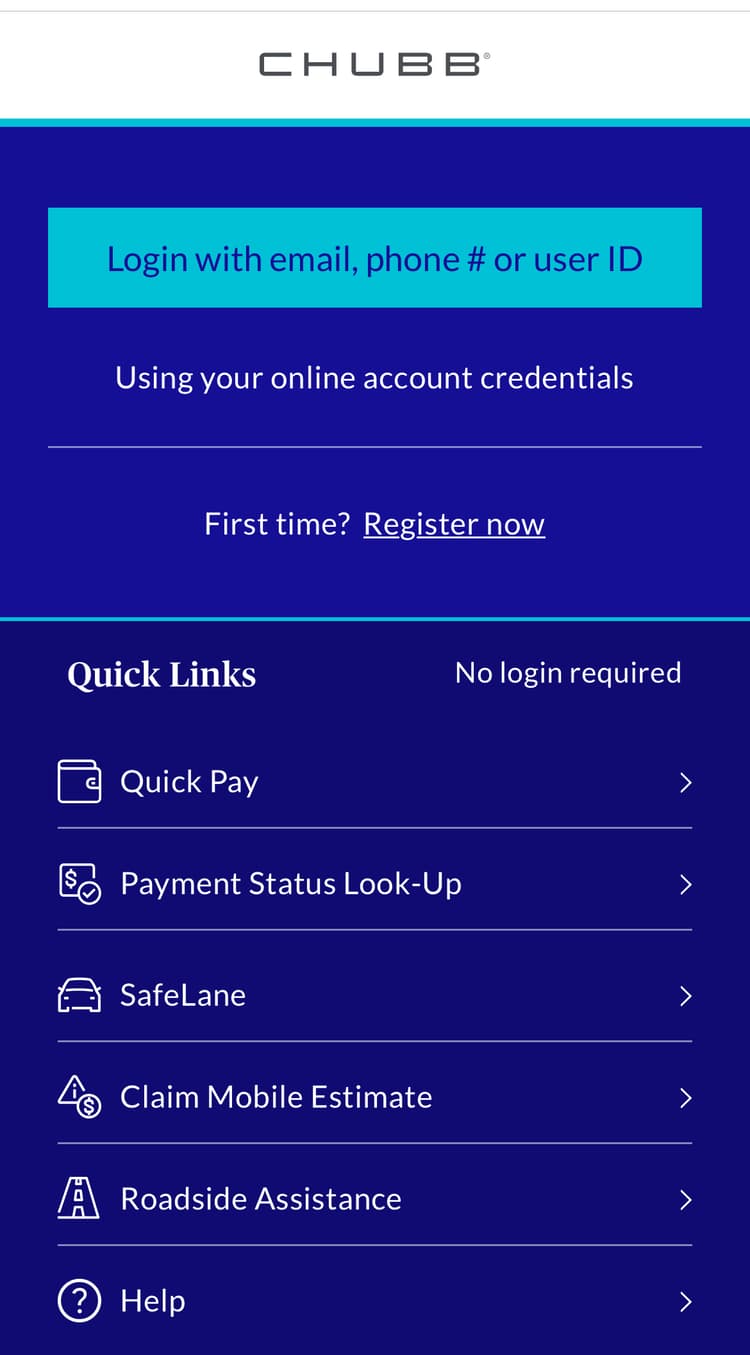Tap Login with email, phone # or user ID
Image resolution: width=750 pixels, height=1355 pixels.
coord(375,258)
